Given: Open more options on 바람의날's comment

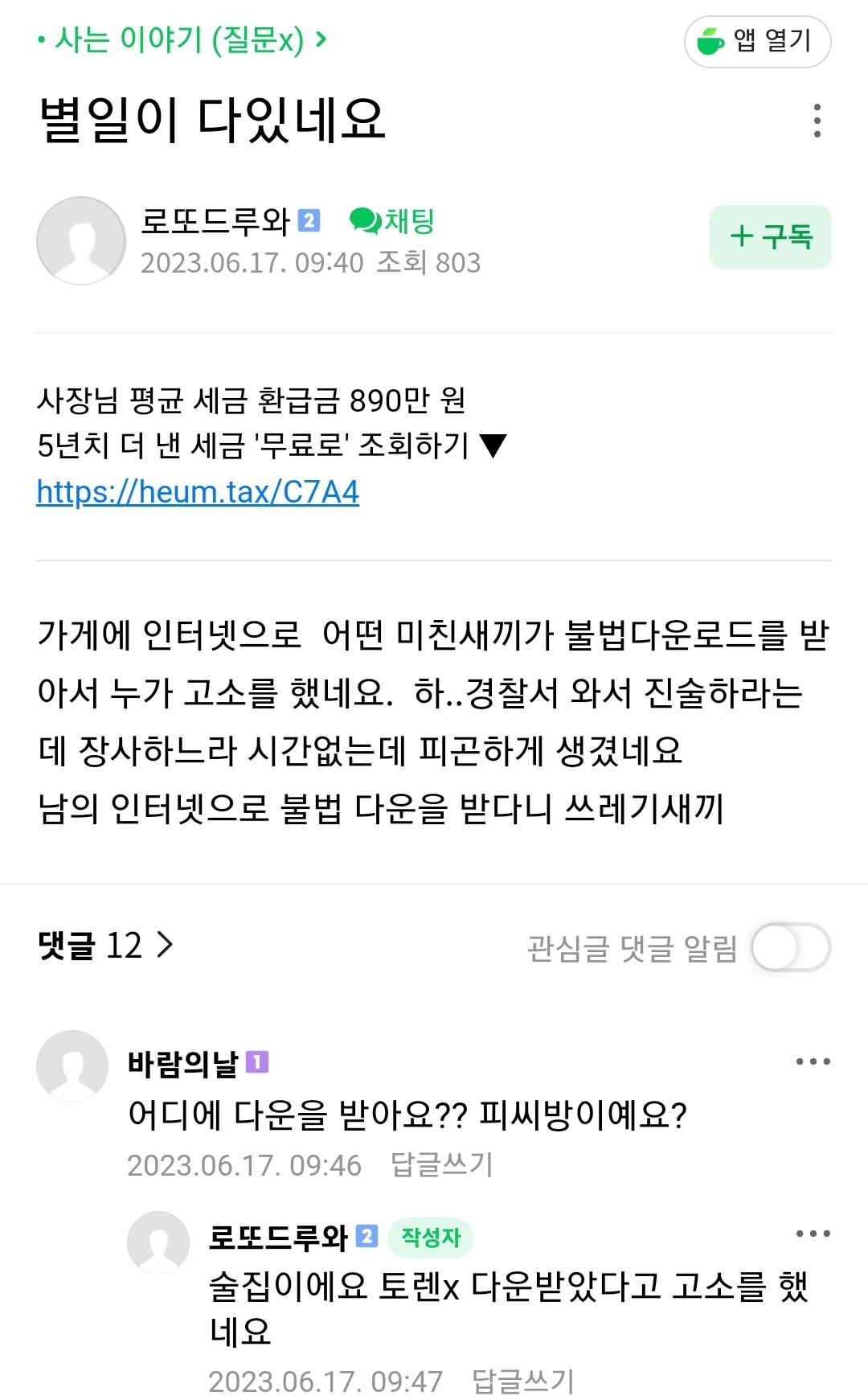Looking at the screenshot, I should point(813,1061).
